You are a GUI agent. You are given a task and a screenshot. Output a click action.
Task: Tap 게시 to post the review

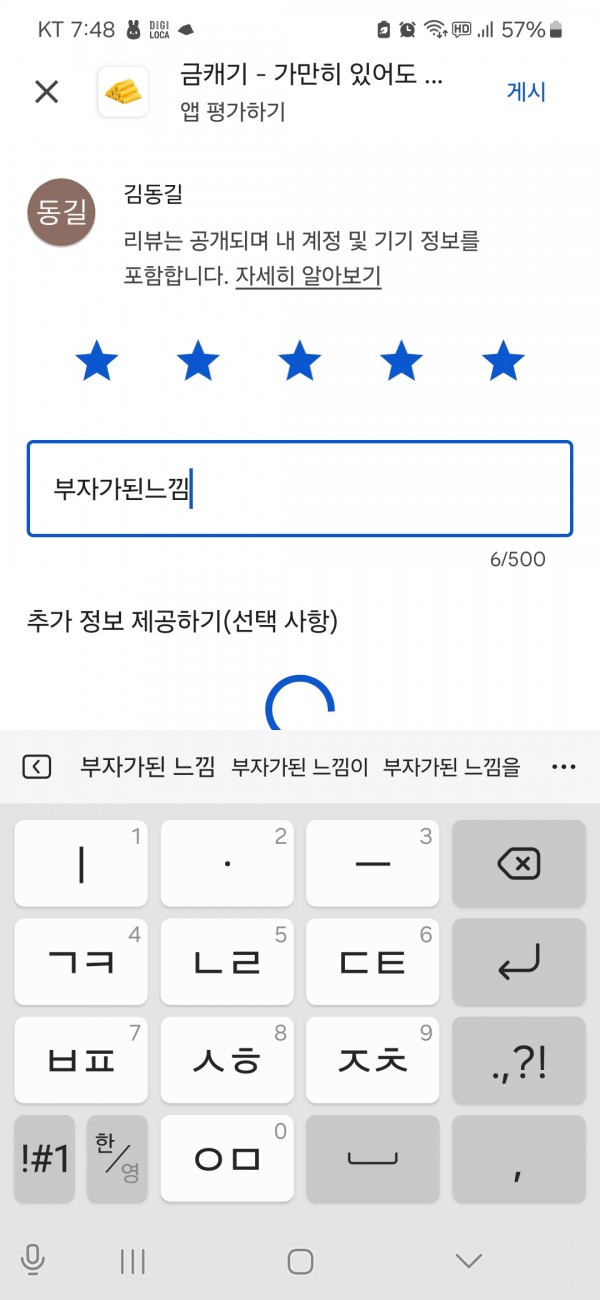526,92
